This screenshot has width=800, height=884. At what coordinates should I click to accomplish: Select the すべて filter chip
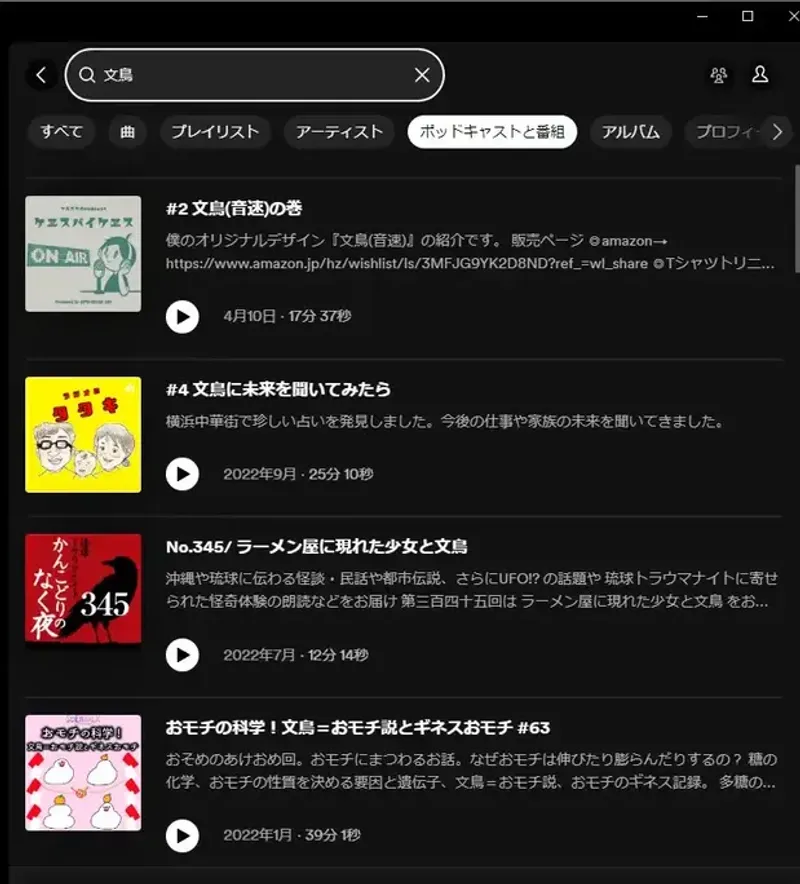pos(61,132)
